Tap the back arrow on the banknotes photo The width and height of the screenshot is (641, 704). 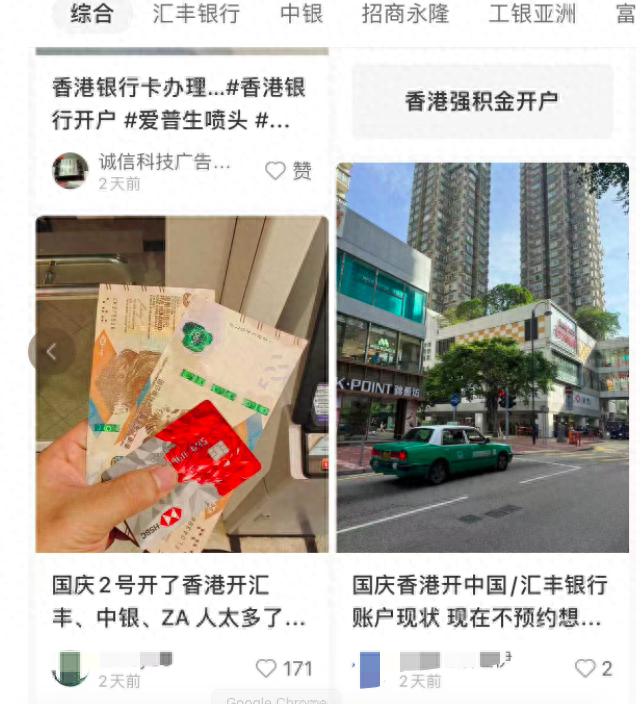coord(52,352)
